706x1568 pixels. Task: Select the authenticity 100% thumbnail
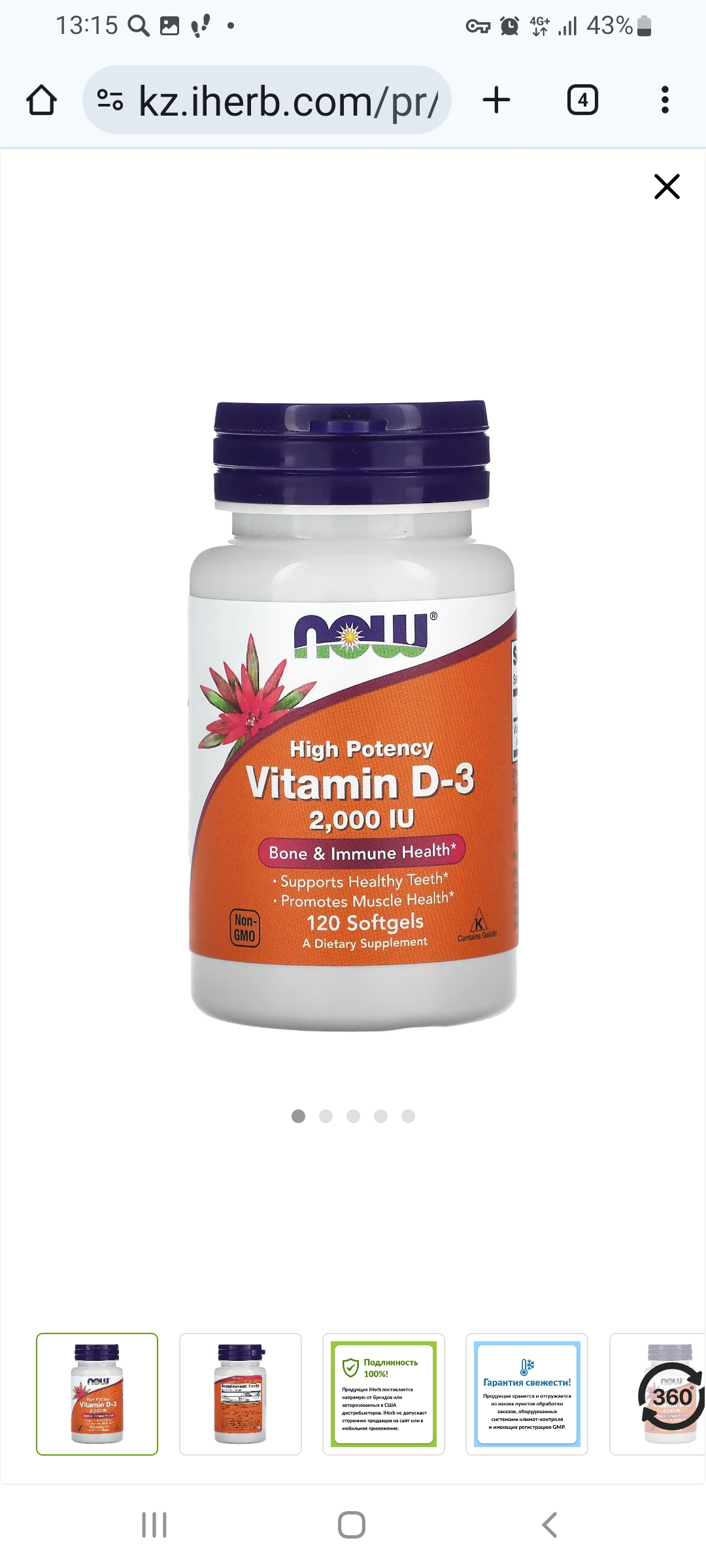pos(384,1394)
